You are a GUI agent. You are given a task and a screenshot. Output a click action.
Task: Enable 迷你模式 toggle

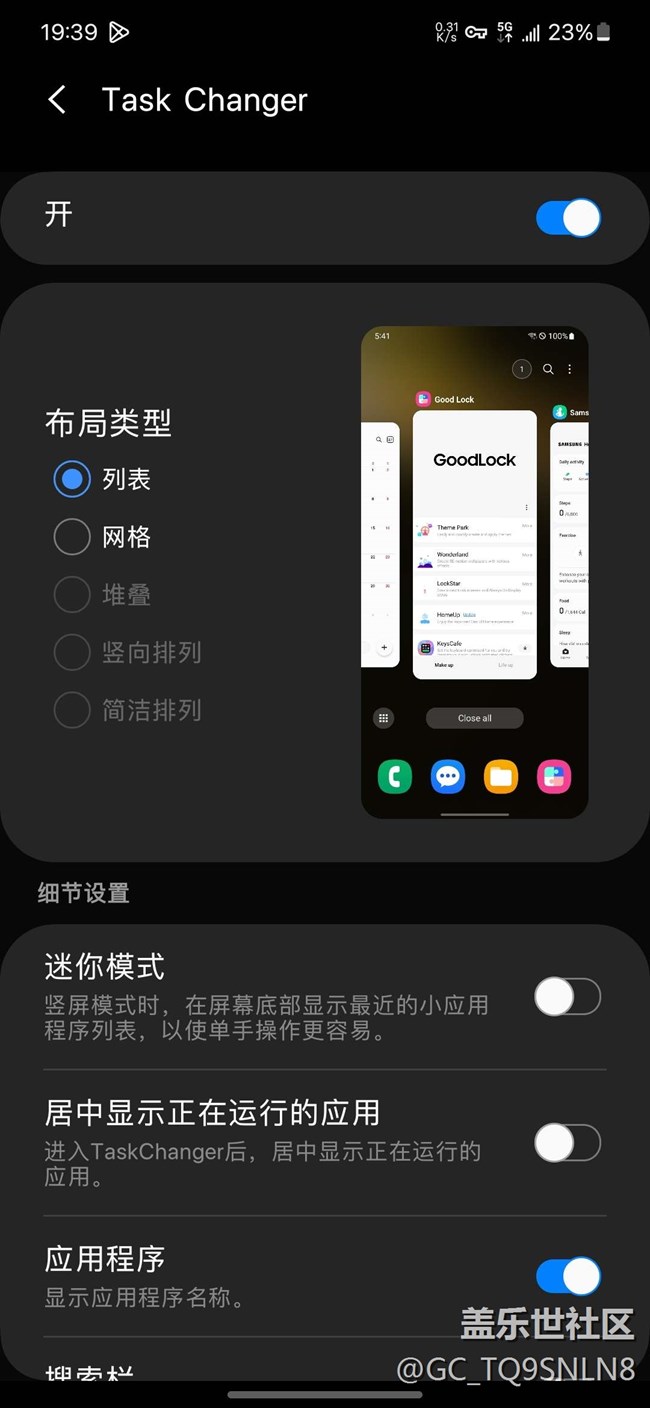[x=568, y=997]
